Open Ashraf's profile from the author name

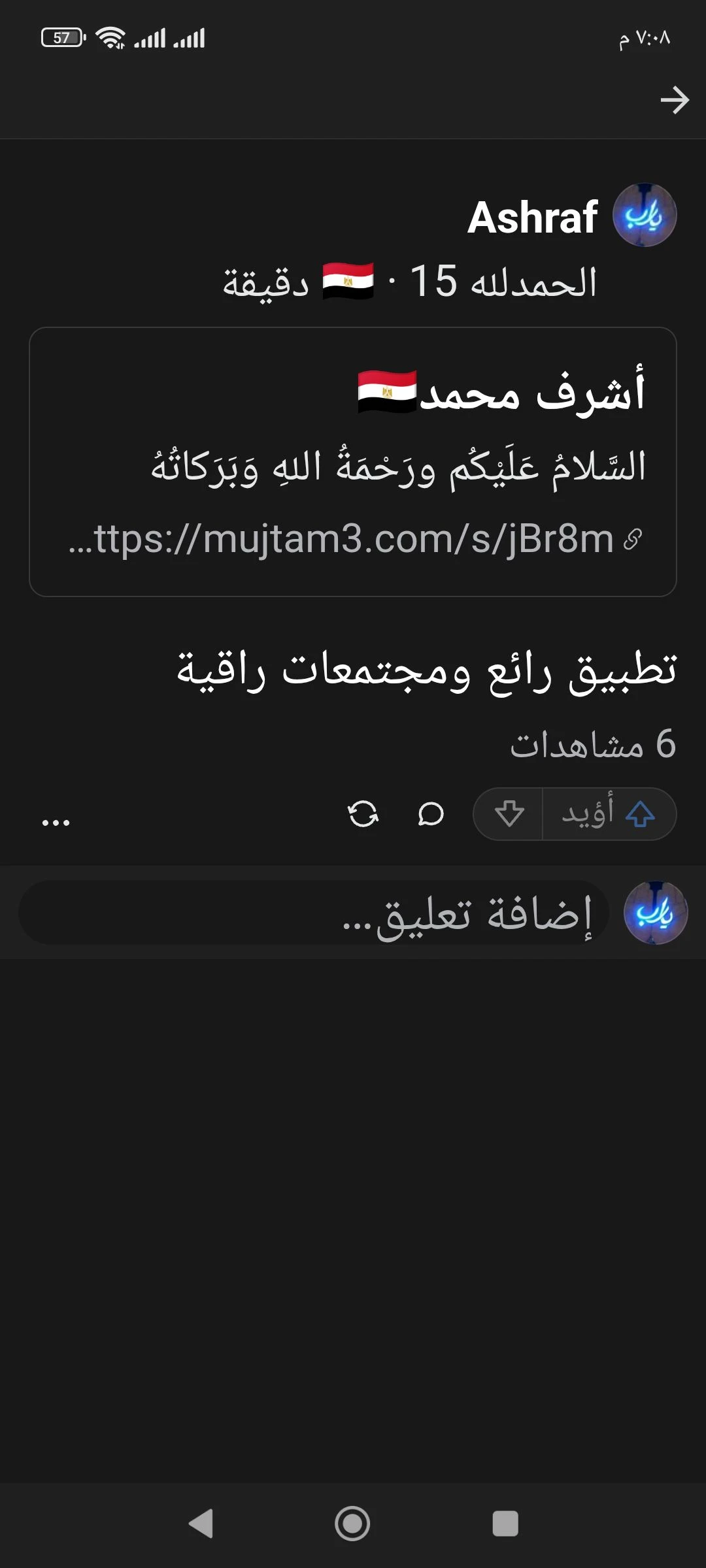pos(533,218)
